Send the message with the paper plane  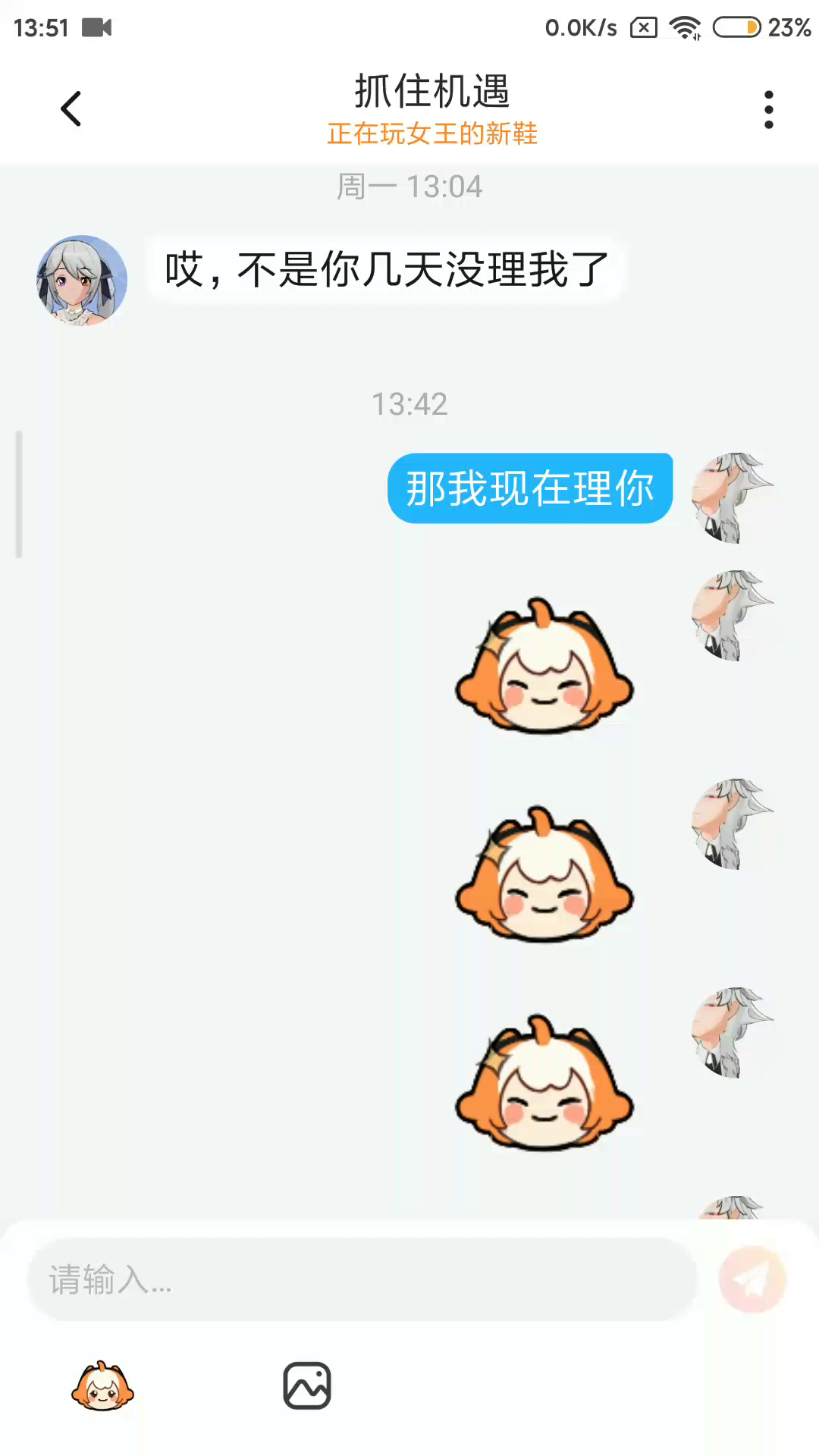(752, 1279)
